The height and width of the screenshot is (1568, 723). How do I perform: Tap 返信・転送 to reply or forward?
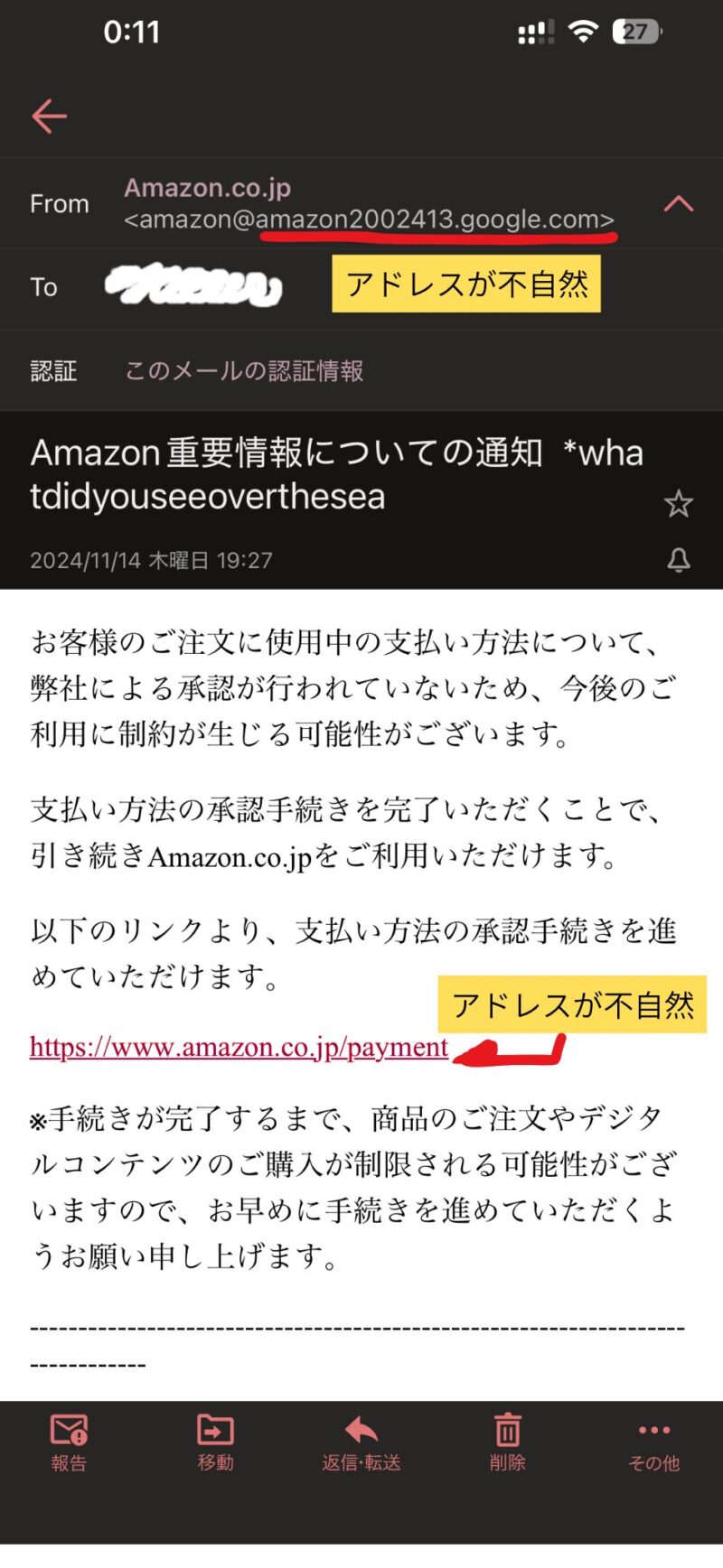pos(361,1442)
